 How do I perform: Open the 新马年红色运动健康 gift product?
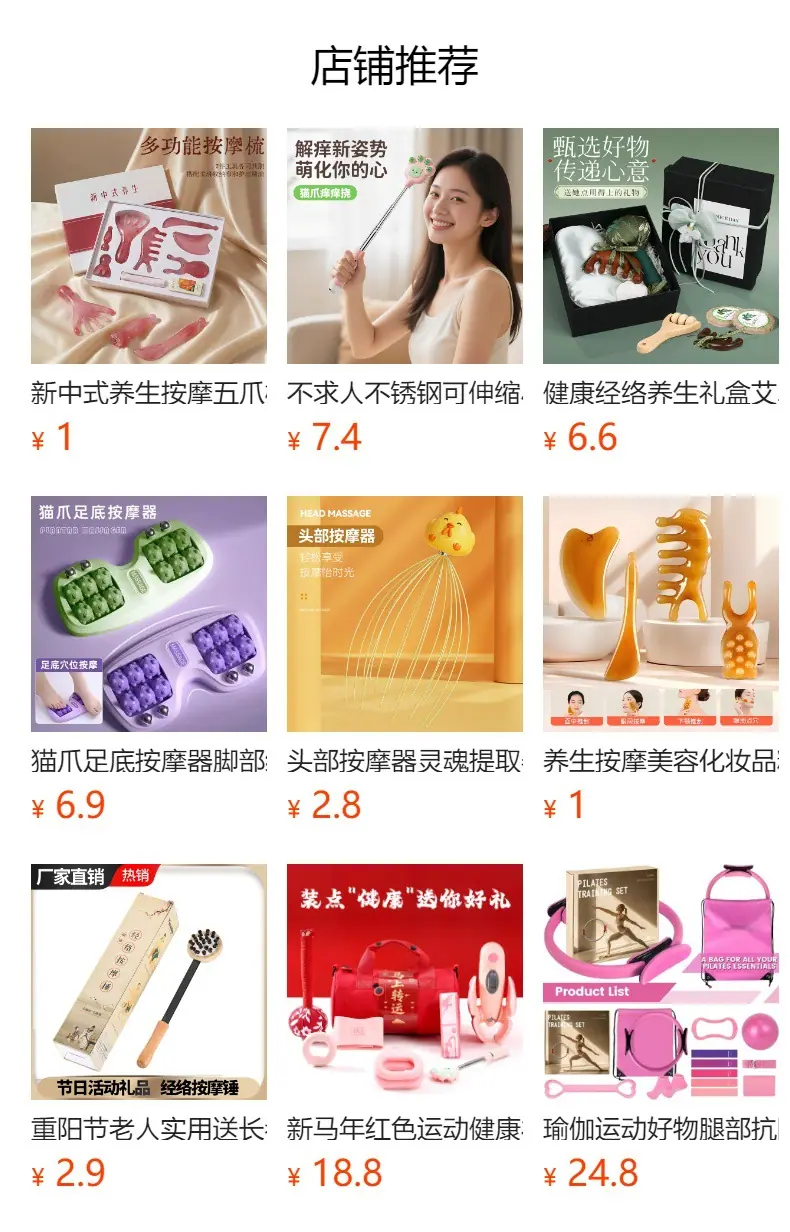point(405,1028)
